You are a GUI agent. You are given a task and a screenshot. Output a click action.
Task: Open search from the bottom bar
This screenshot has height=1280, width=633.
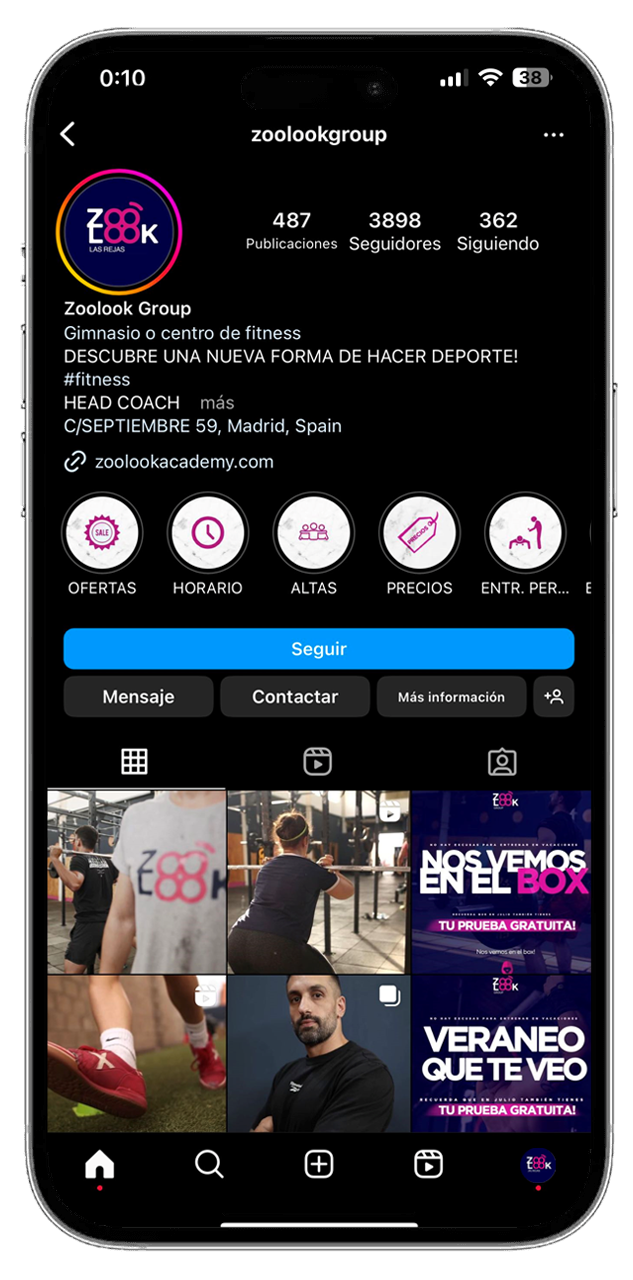208,1164
